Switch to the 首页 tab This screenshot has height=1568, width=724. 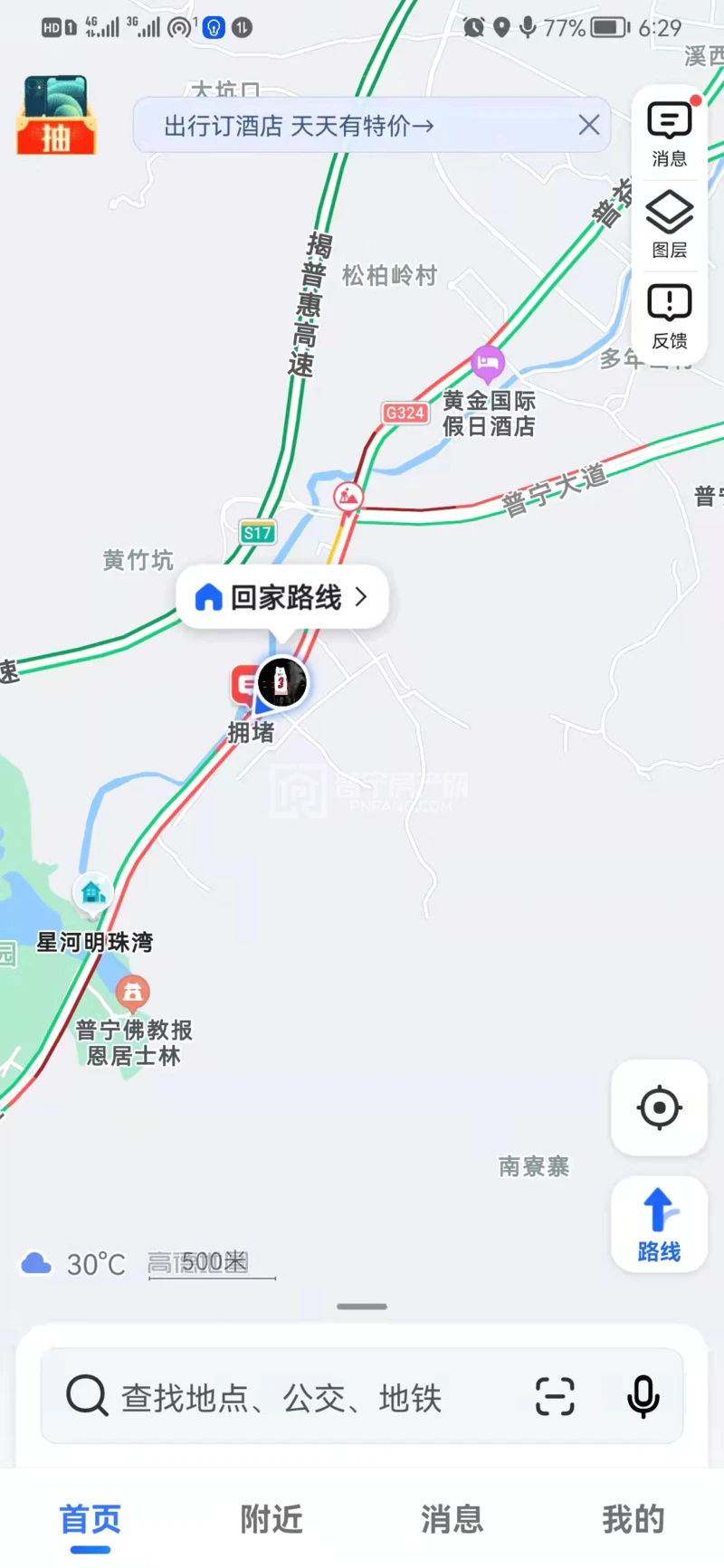tap(90, 1520)
